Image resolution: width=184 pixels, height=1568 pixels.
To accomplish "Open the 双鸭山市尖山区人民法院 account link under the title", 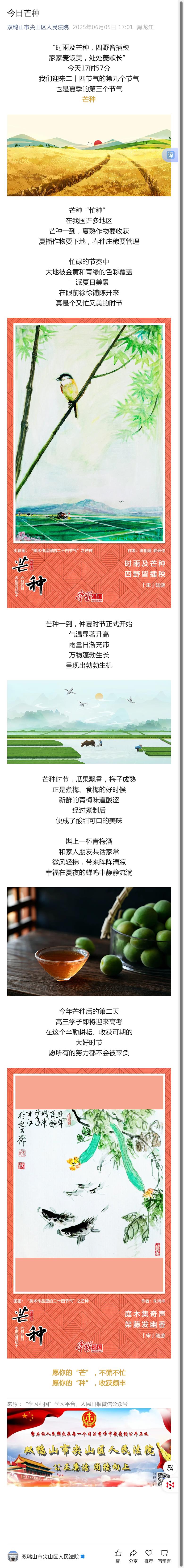I will 38,27.
